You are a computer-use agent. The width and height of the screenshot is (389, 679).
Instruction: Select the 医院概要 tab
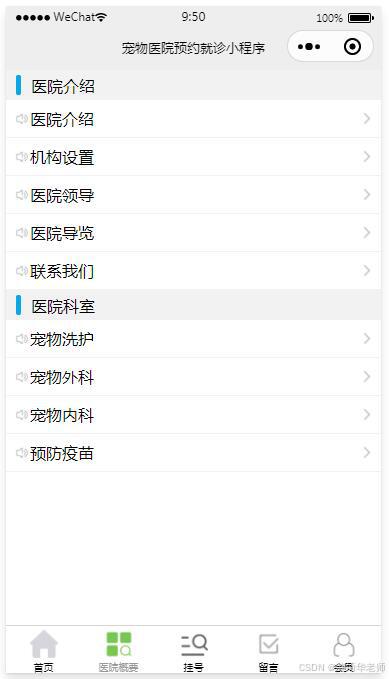pos(119,651)
